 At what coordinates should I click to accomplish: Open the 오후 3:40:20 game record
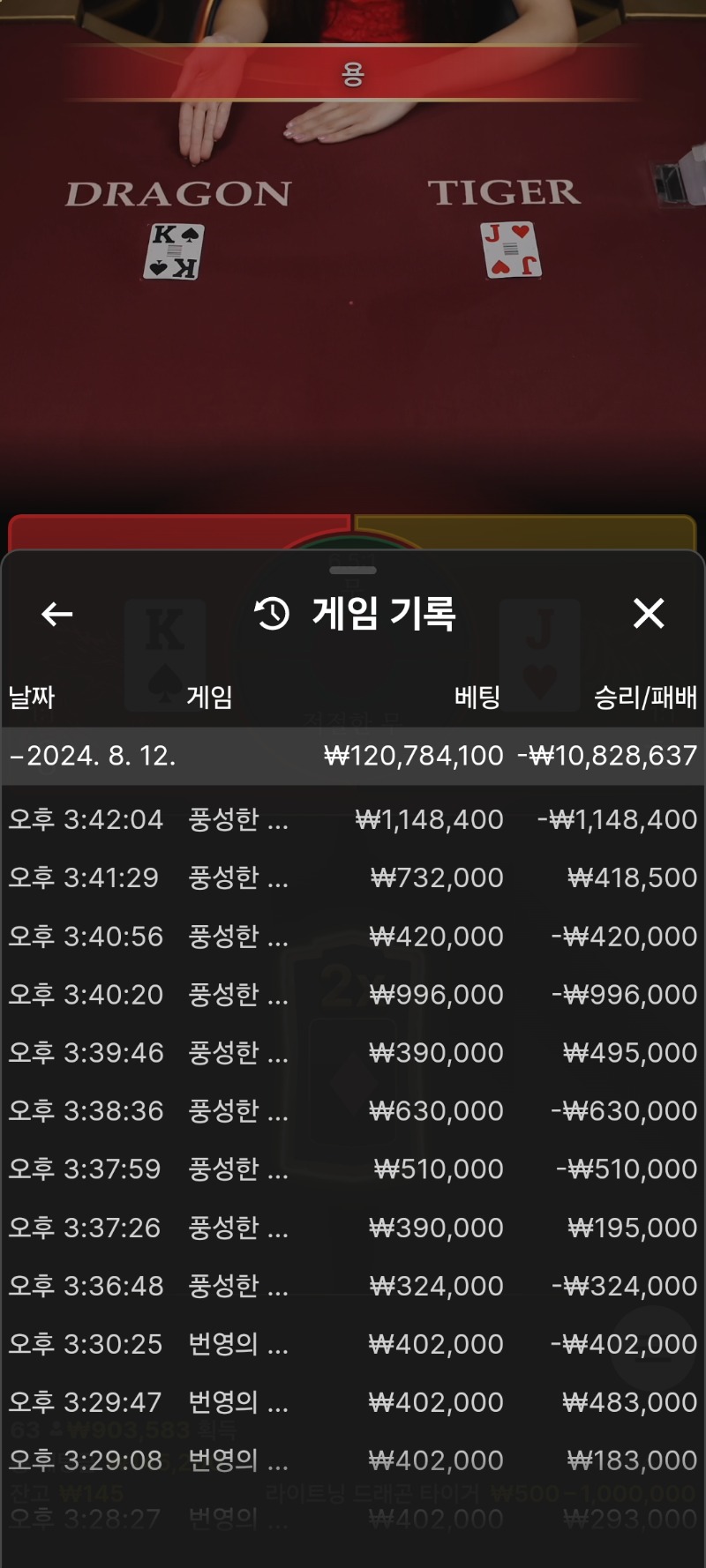pyautogui.click(x=353, y=994)
